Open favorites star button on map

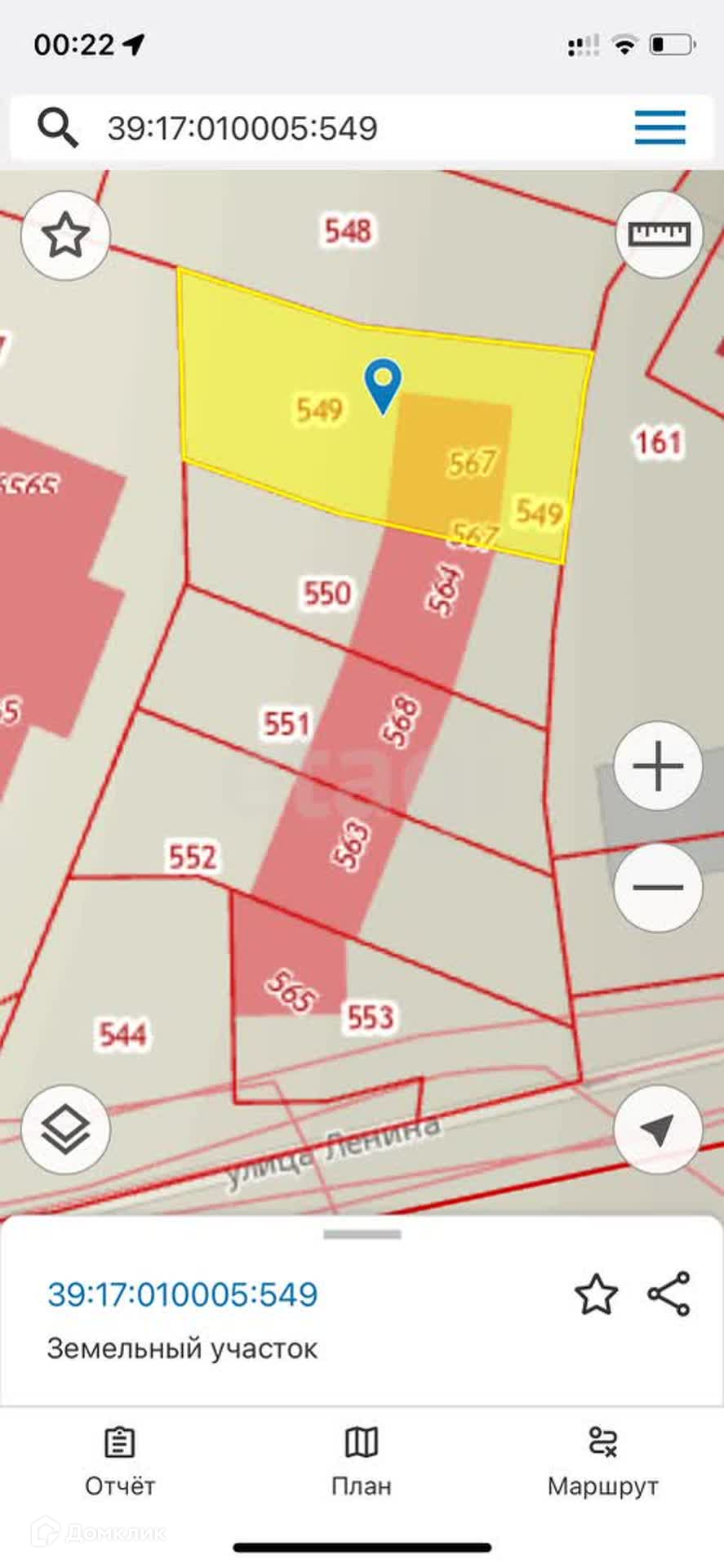tap(65, 235)
